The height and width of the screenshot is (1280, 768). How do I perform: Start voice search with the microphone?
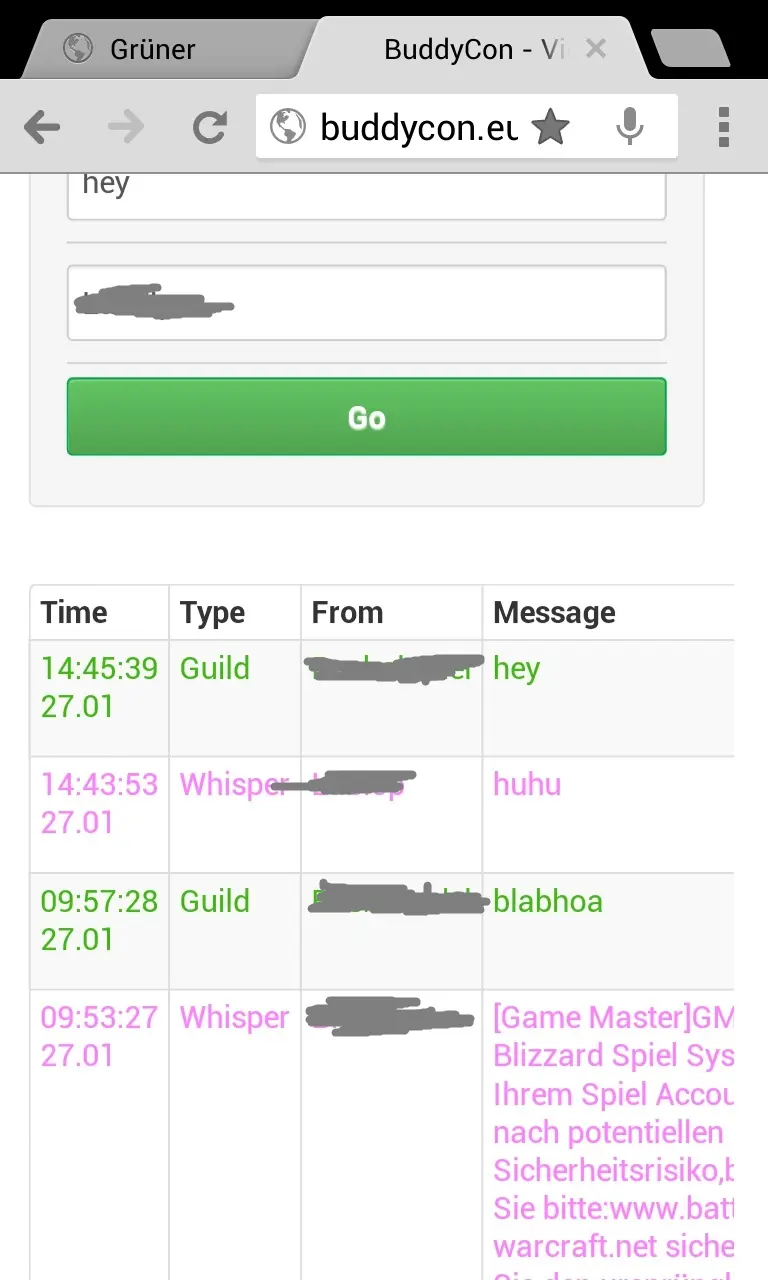(x=629, y=127)
